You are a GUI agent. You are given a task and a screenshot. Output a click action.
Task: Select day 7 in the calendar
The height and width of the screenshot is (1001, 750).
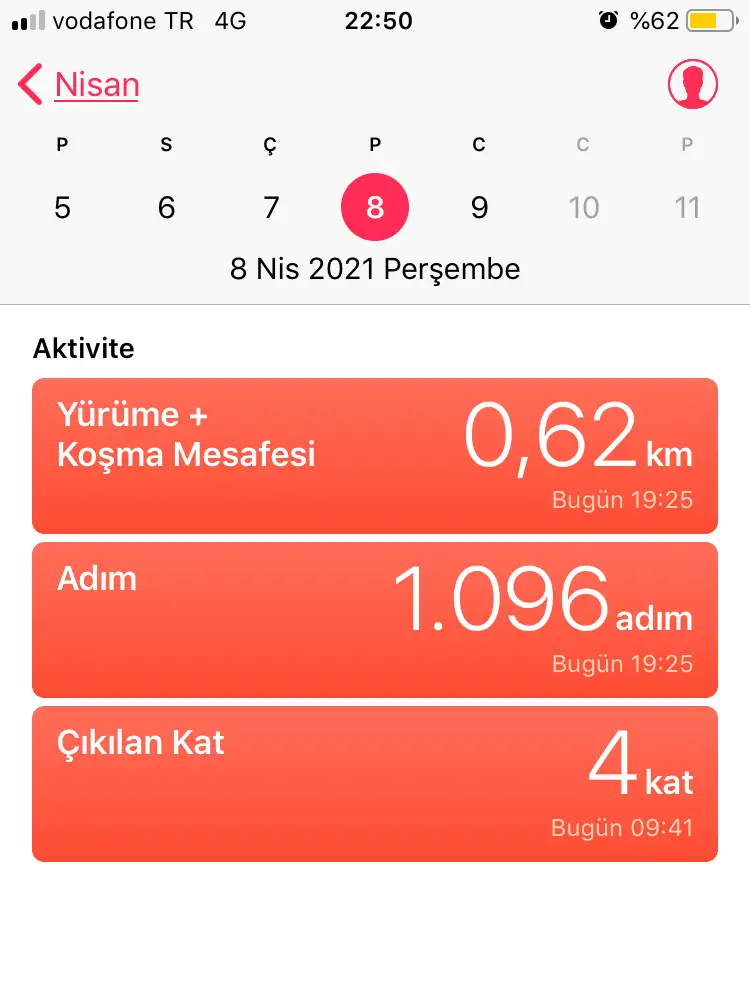[270, 208]
